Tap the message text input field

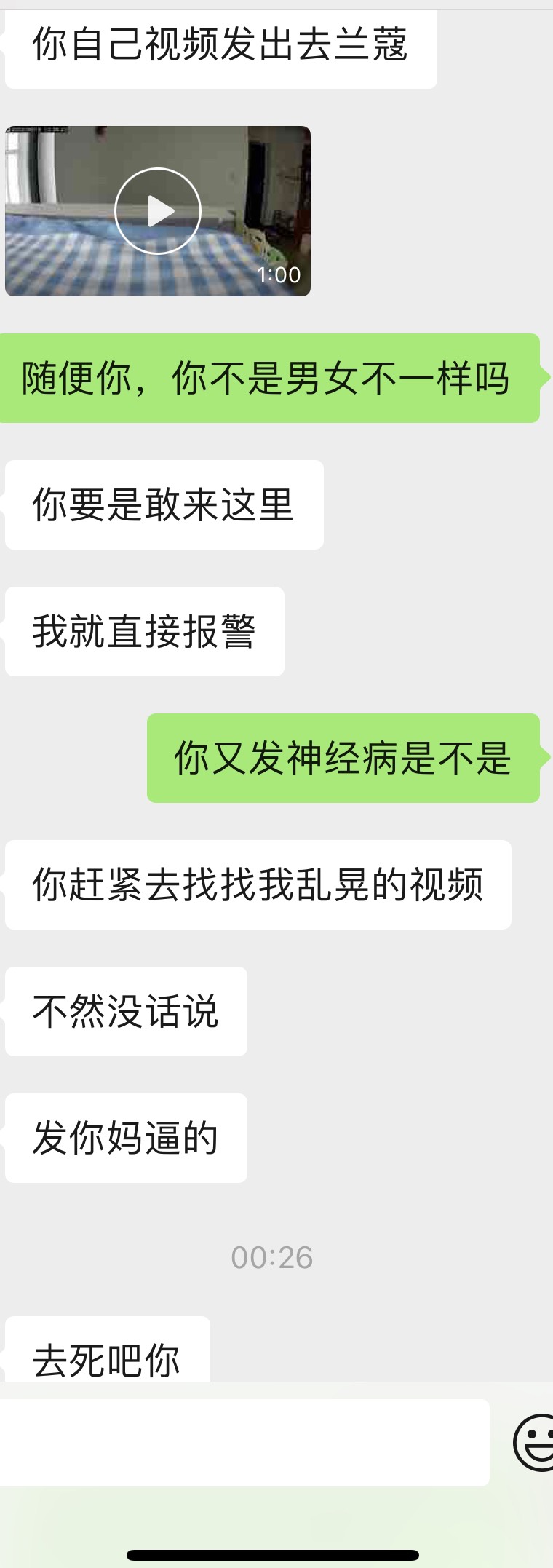click(244, 1442)
